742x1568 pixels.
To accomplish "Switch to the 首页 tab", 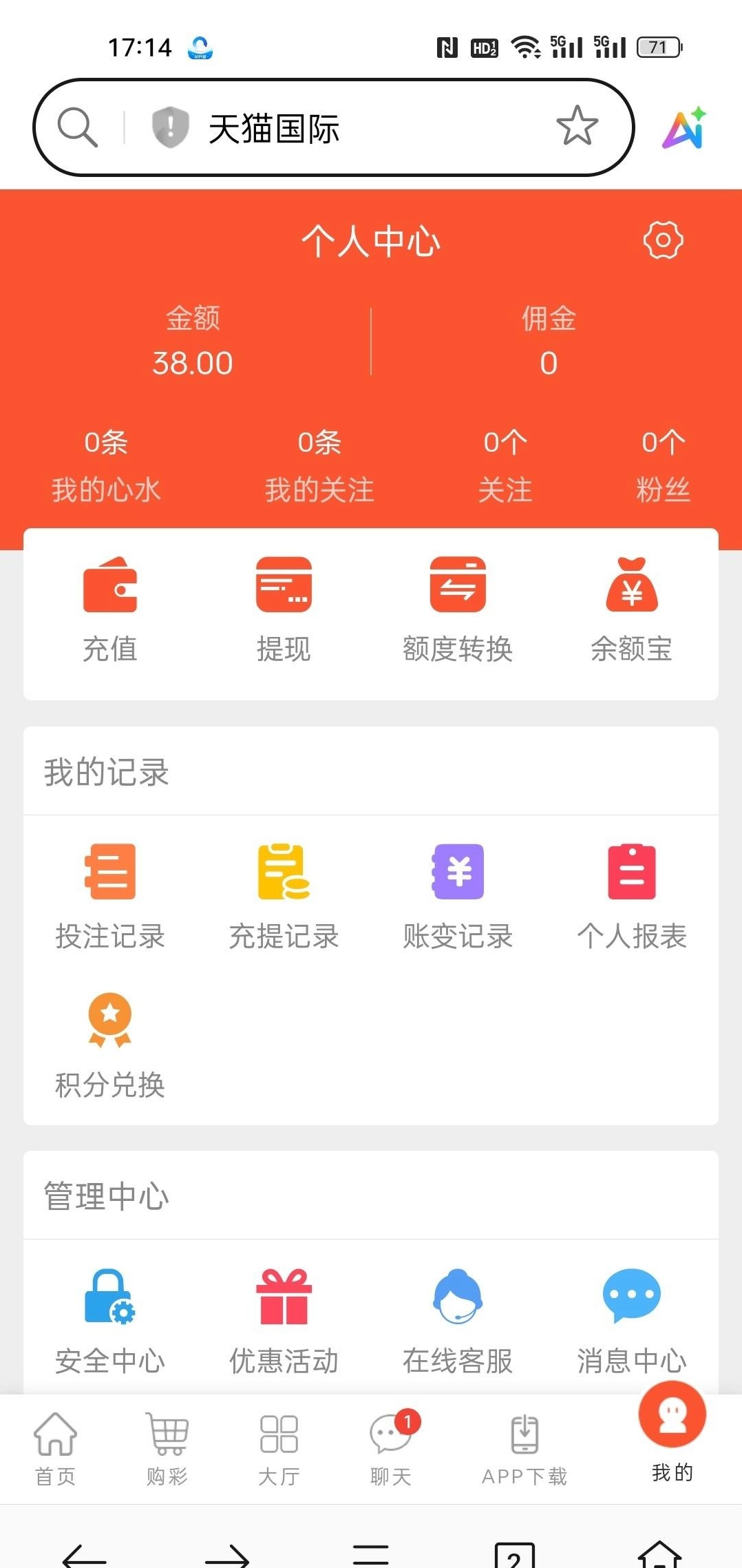I will 55,1447.
